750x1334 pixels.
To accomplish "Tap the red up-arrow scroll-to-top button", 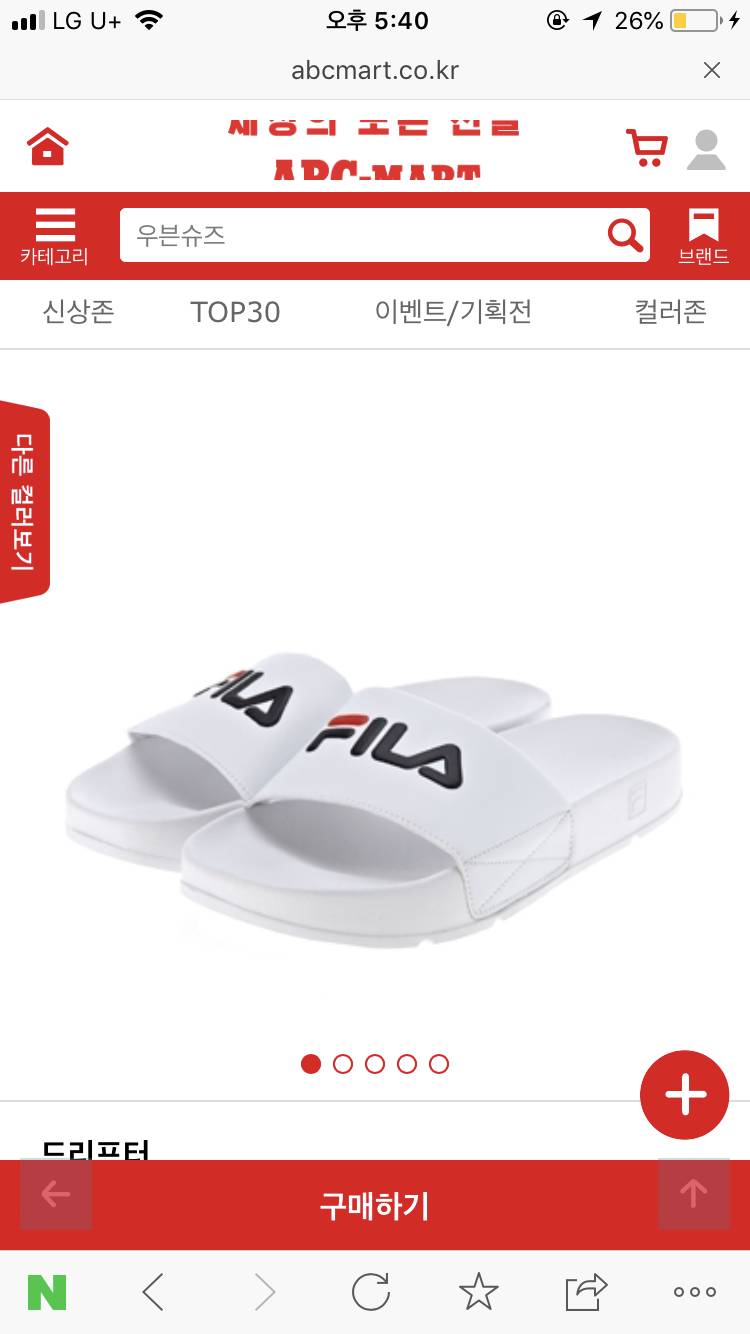I will click(x=693, y=1195).
